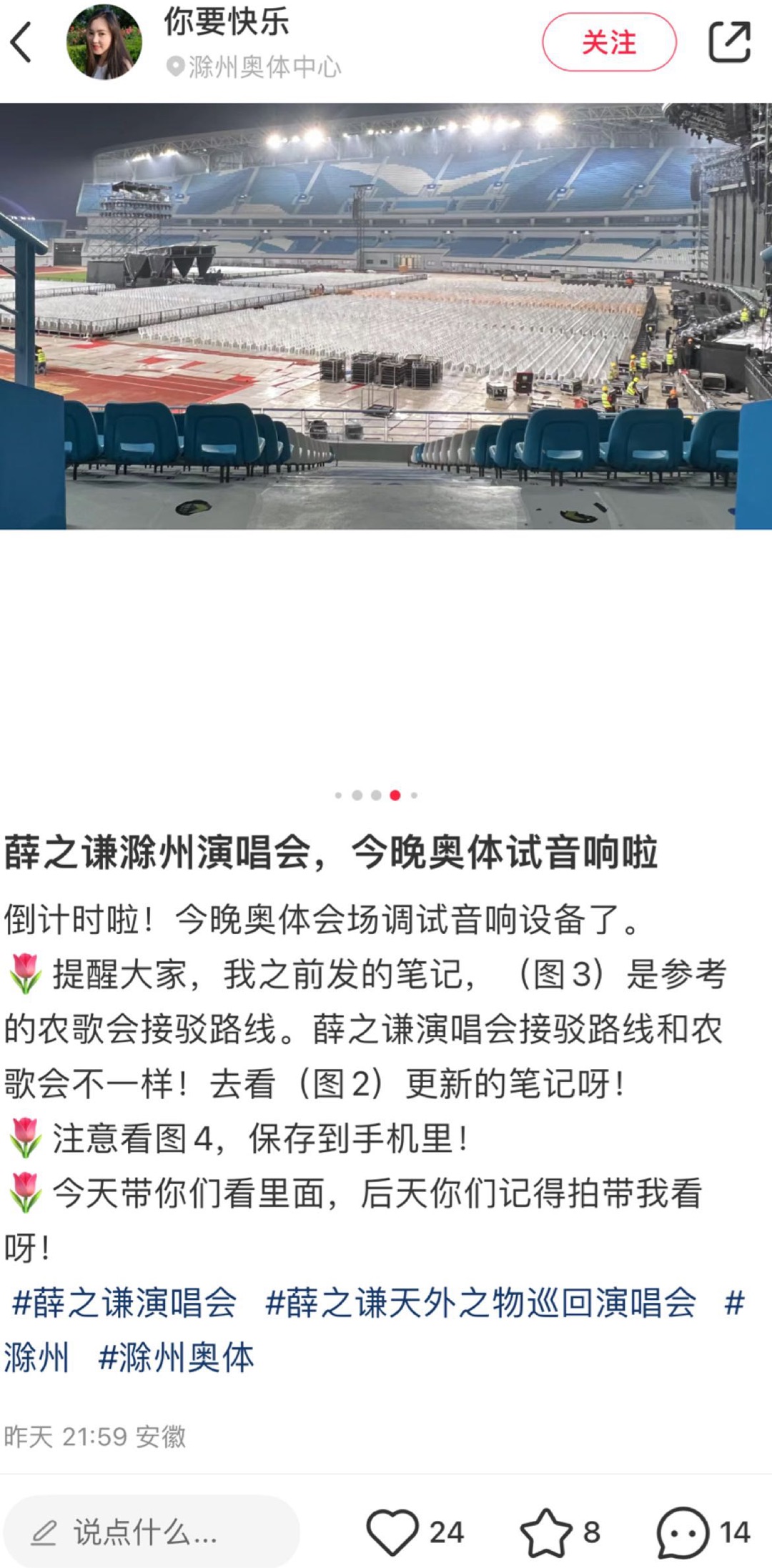Open the comments section
772x1568 pixels.
click(x=683, y=1532)
